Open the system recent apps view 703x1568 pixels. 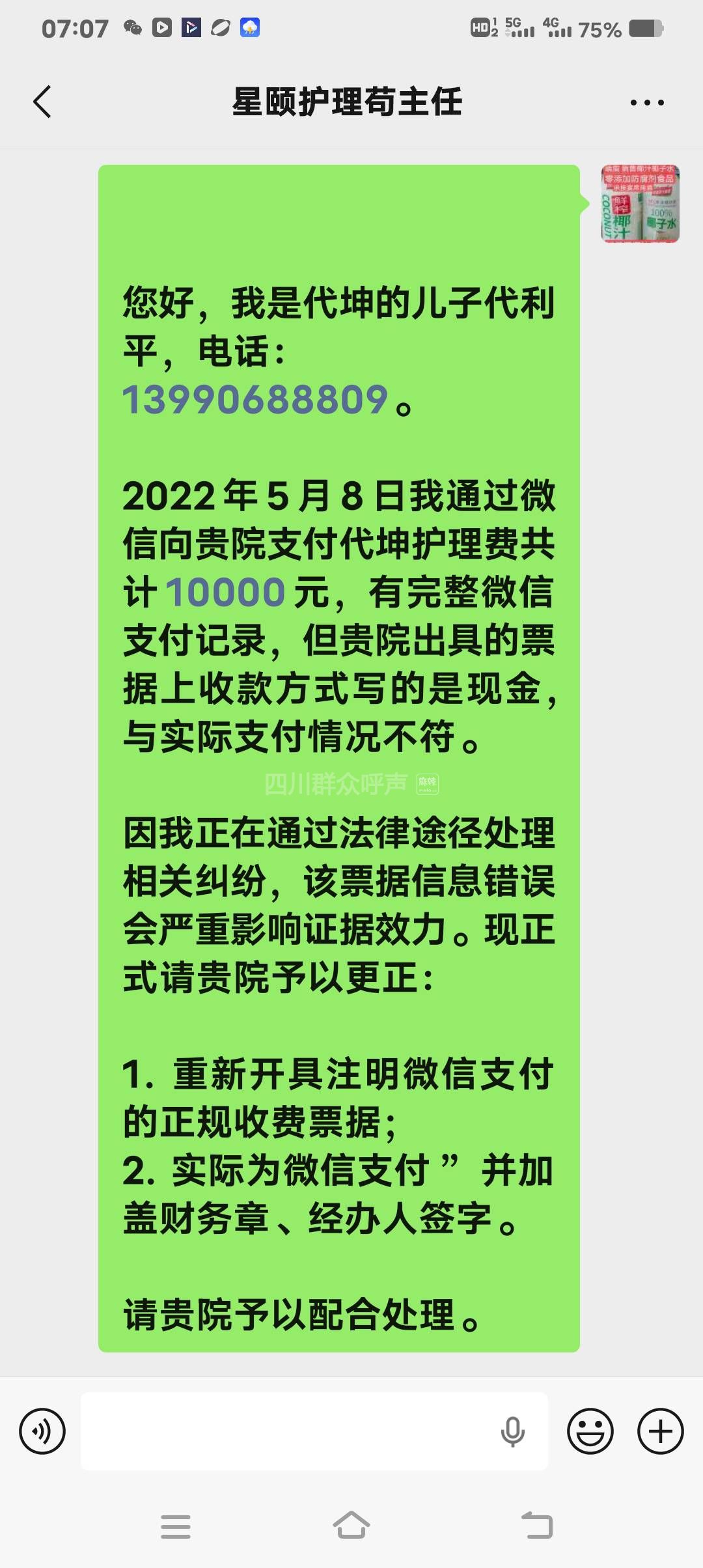[x=176, y=1526]
